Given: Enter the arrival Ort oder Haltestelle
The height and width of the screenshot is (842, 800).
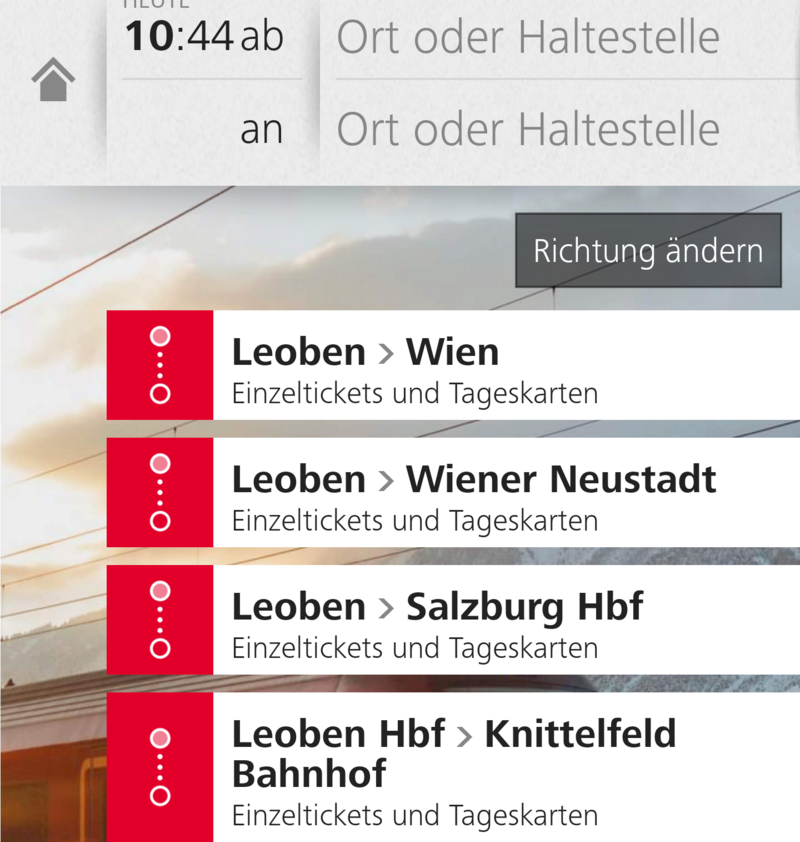Looking at the screenshot, I should [528, 130].
